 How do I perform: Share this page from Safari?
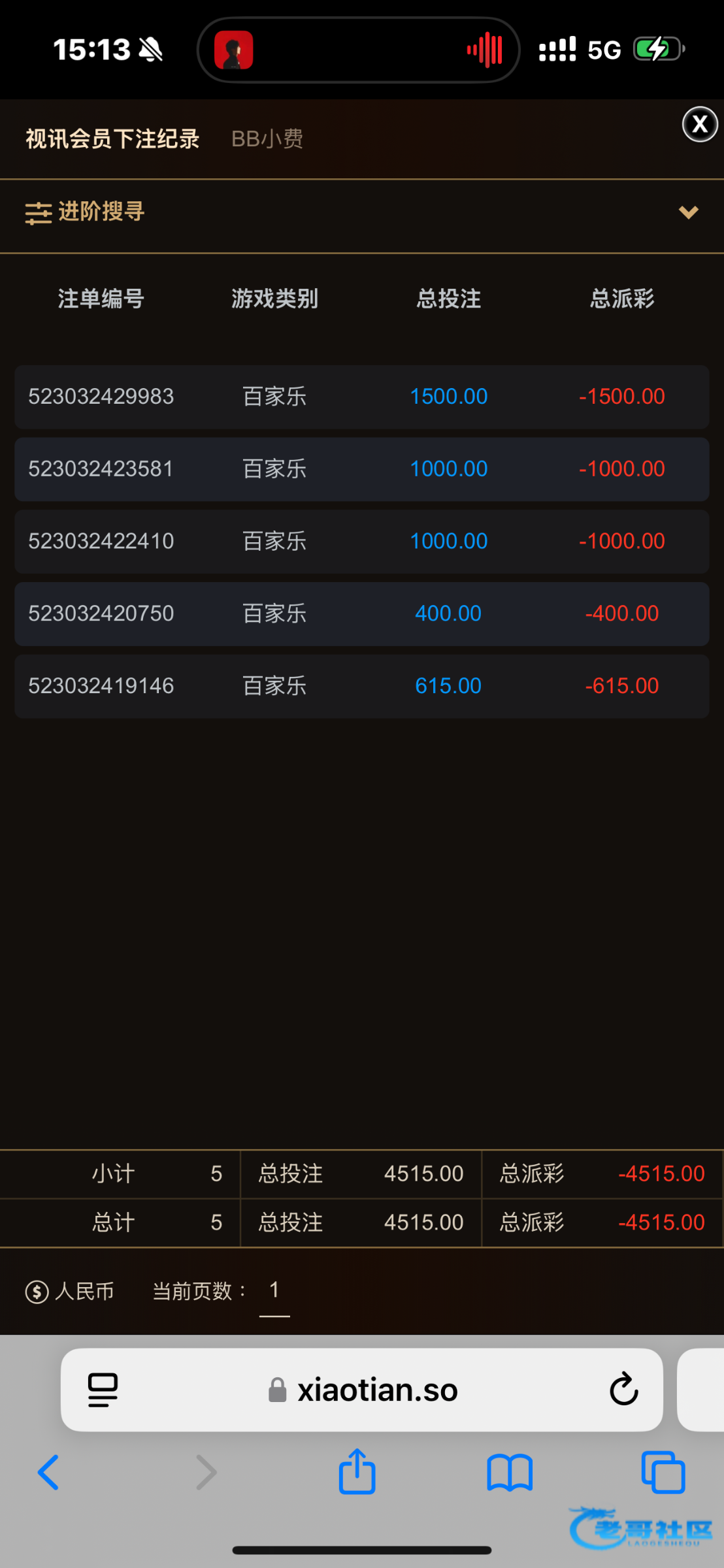357,1472
